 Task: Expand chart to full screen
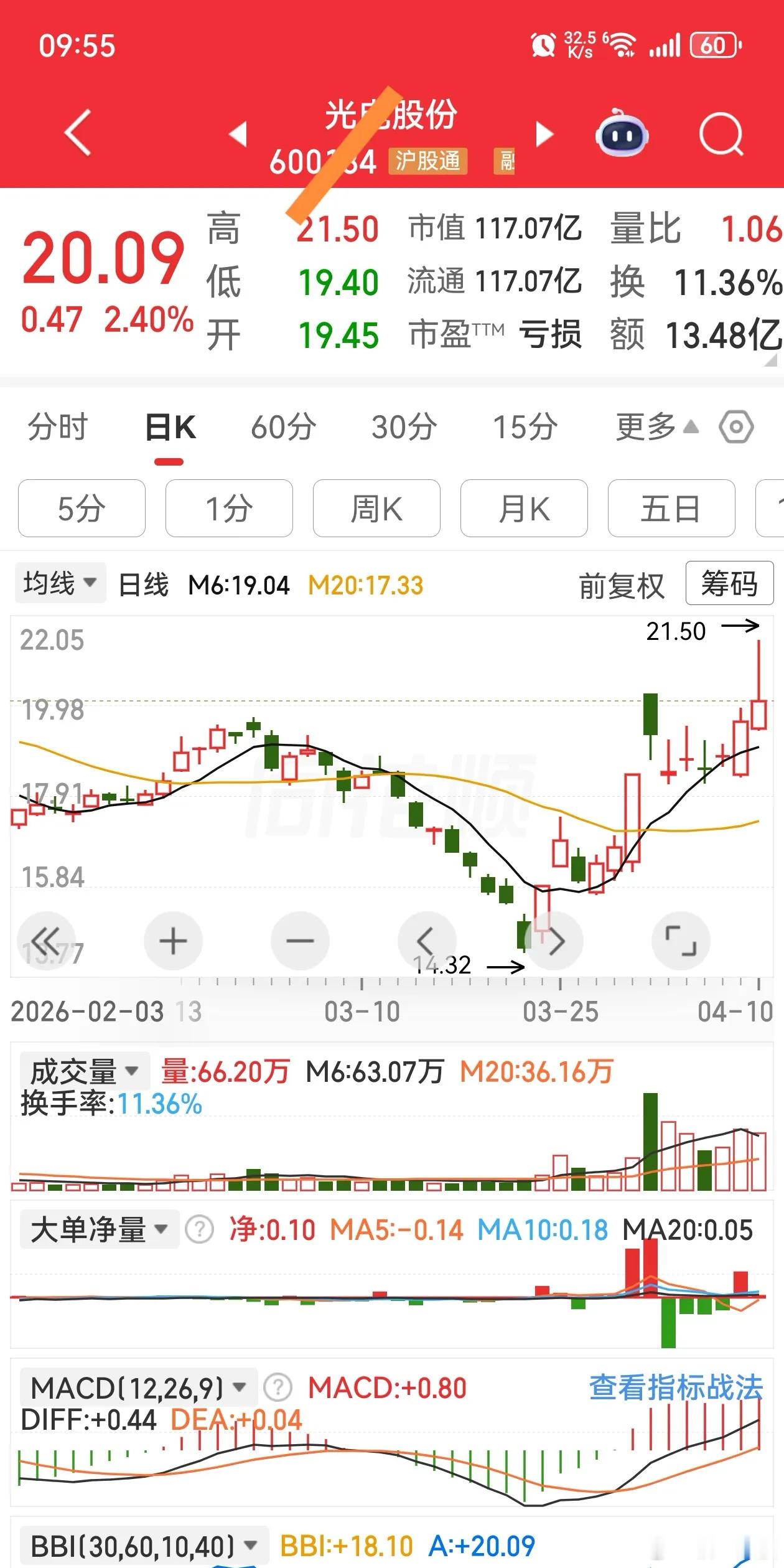pyautogui.click(x=681, y=941)
